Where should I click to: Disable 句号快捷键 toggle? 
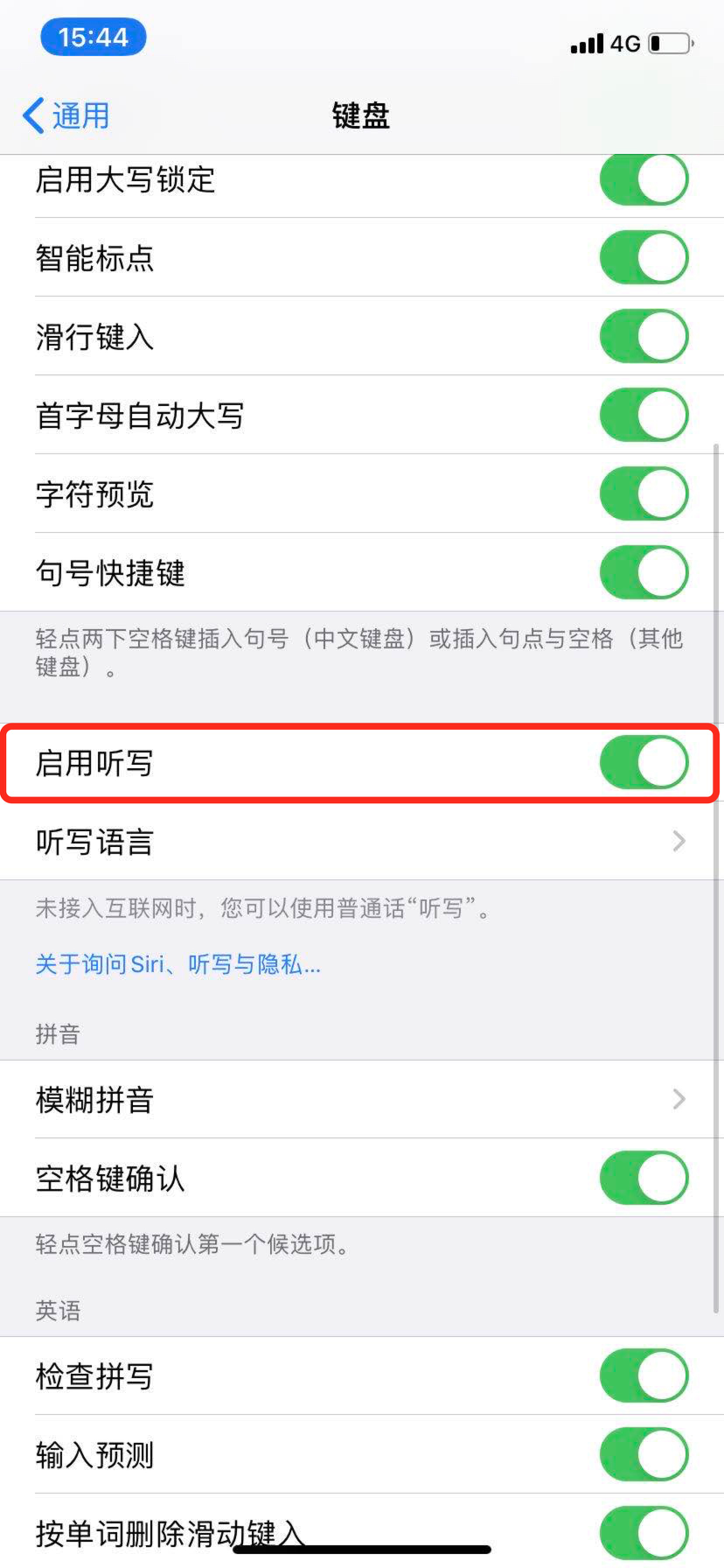tap(644, 572)
